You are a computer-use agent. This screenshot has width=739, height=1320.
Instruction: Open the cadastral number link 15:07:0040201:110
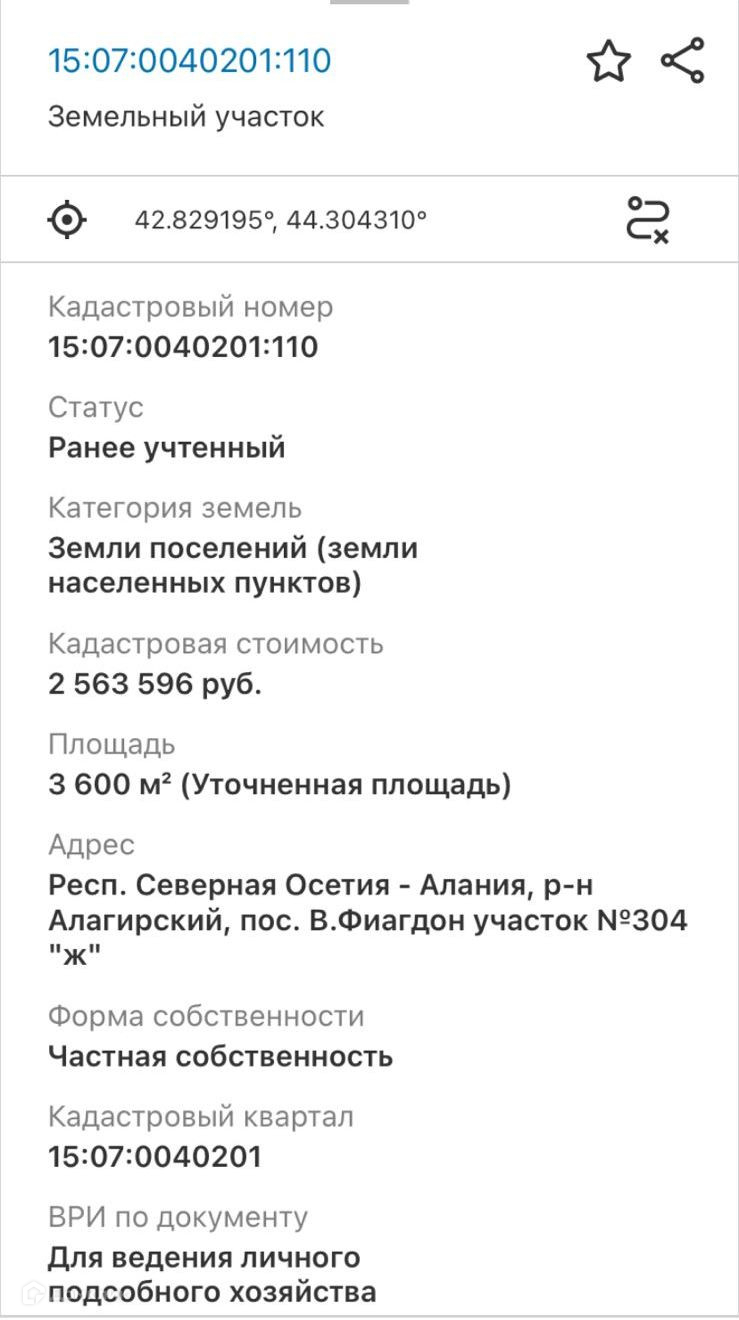pos(189,61)
